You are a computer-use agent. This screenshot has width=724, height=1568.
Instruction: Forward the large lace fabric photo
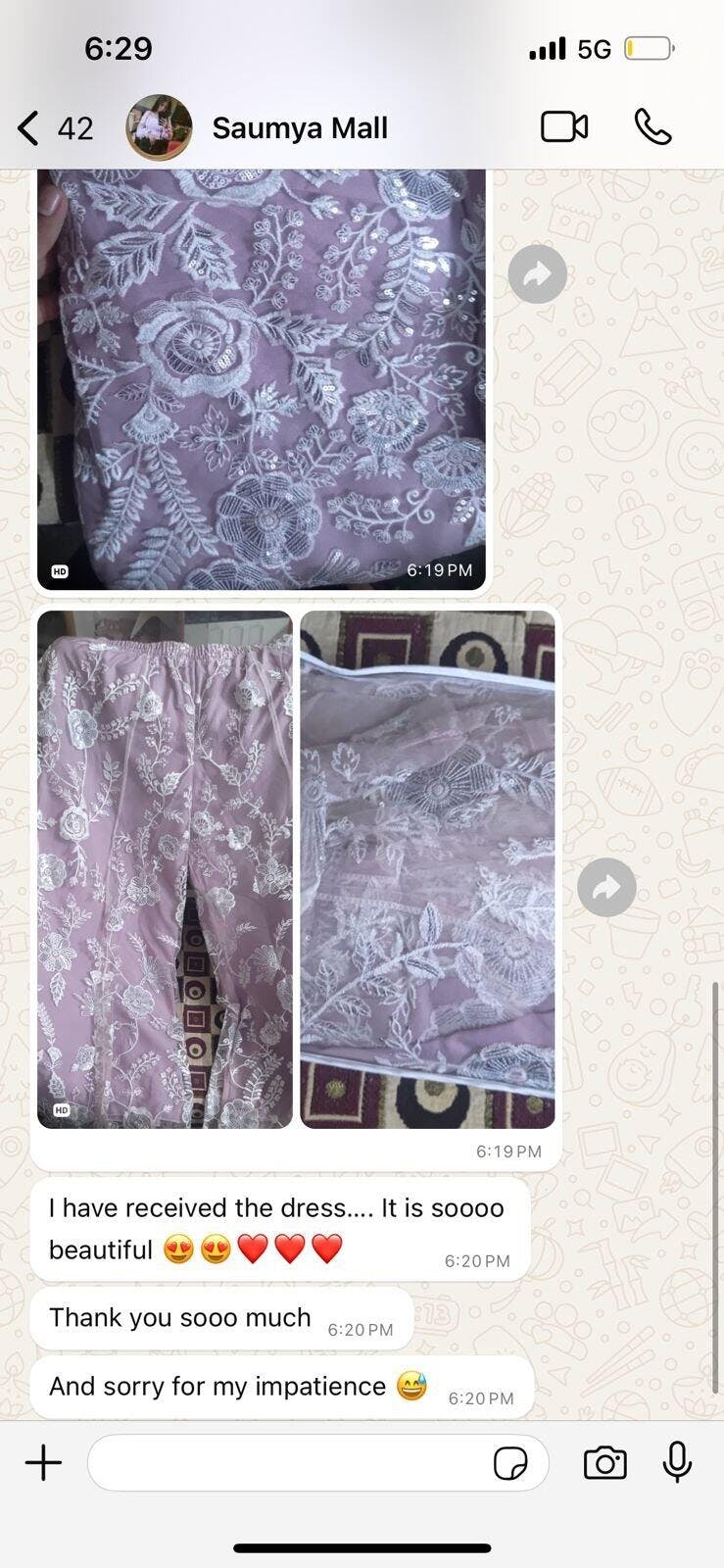pyautogui.click(x=537, y=274)
